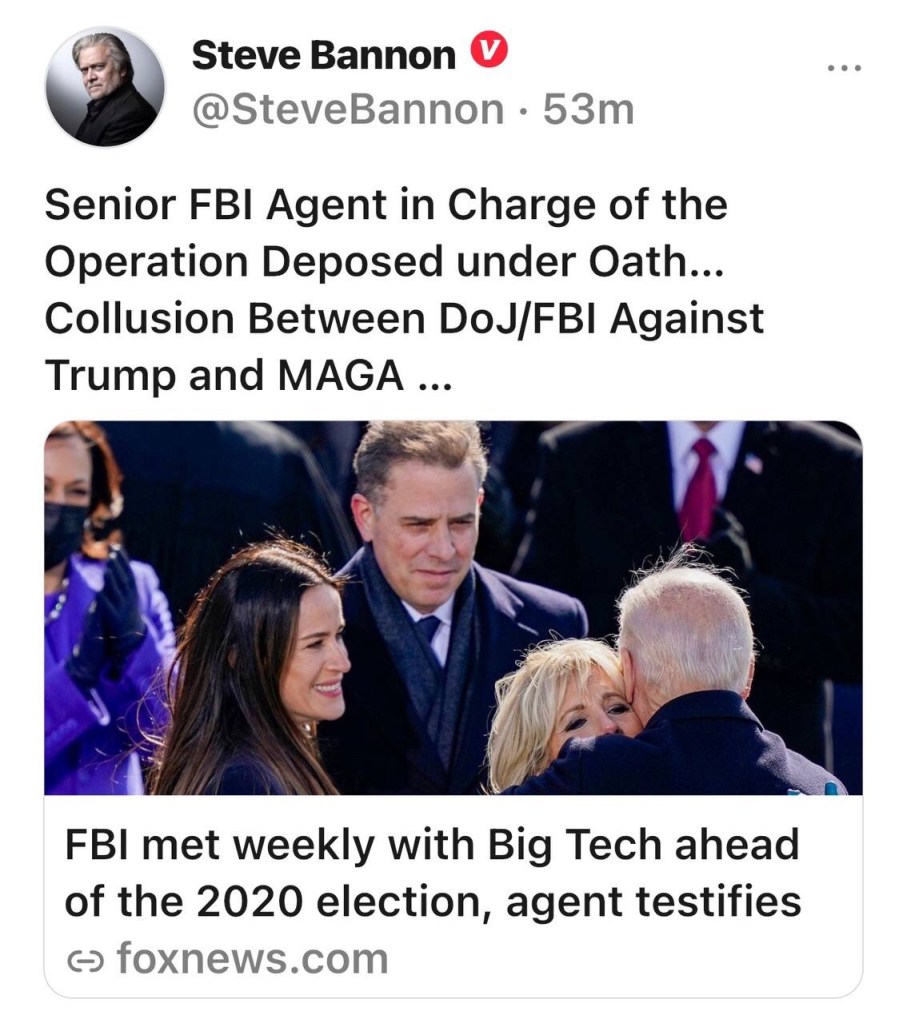Open the @SteveBannon profile handle
907x1023 pixels.
click(348, 109)
